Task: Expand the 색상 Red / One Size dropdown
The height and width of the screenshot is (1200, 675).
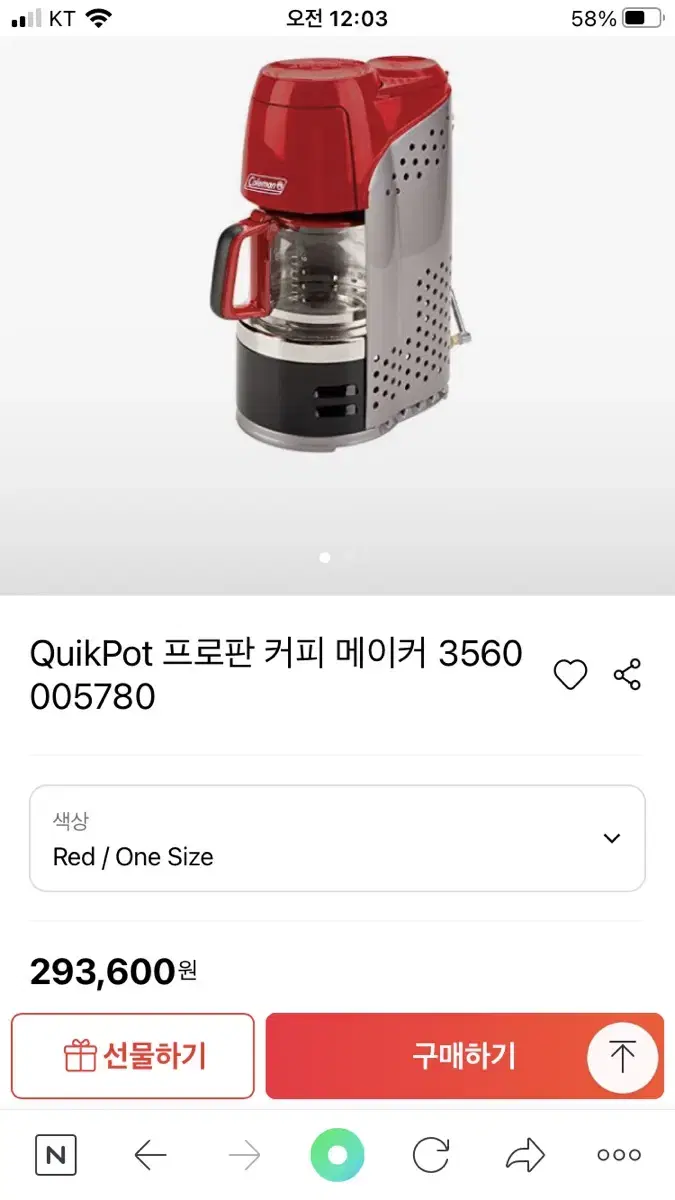Action: tap(337, 838)
